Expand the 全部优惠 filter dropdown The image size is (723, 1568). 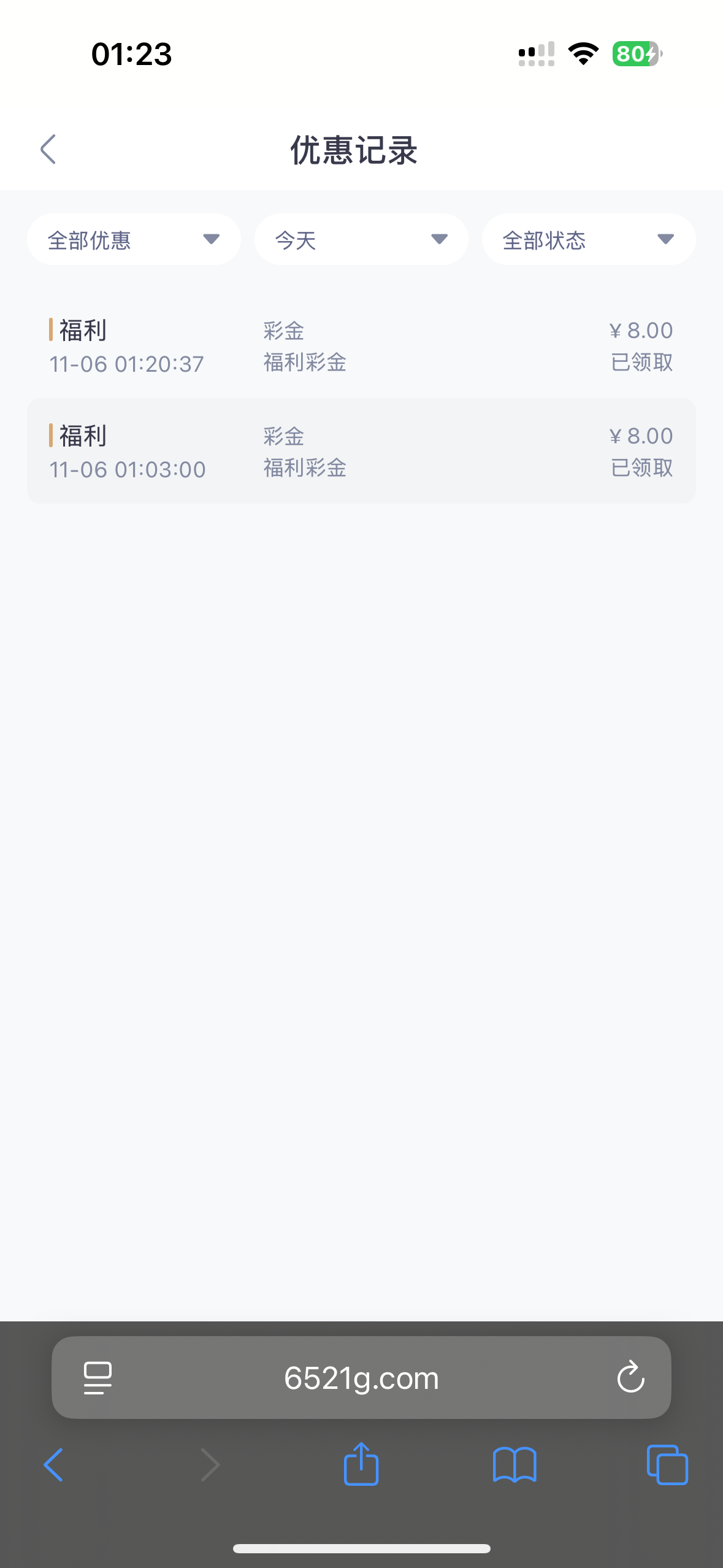click(x=134, y=240)
